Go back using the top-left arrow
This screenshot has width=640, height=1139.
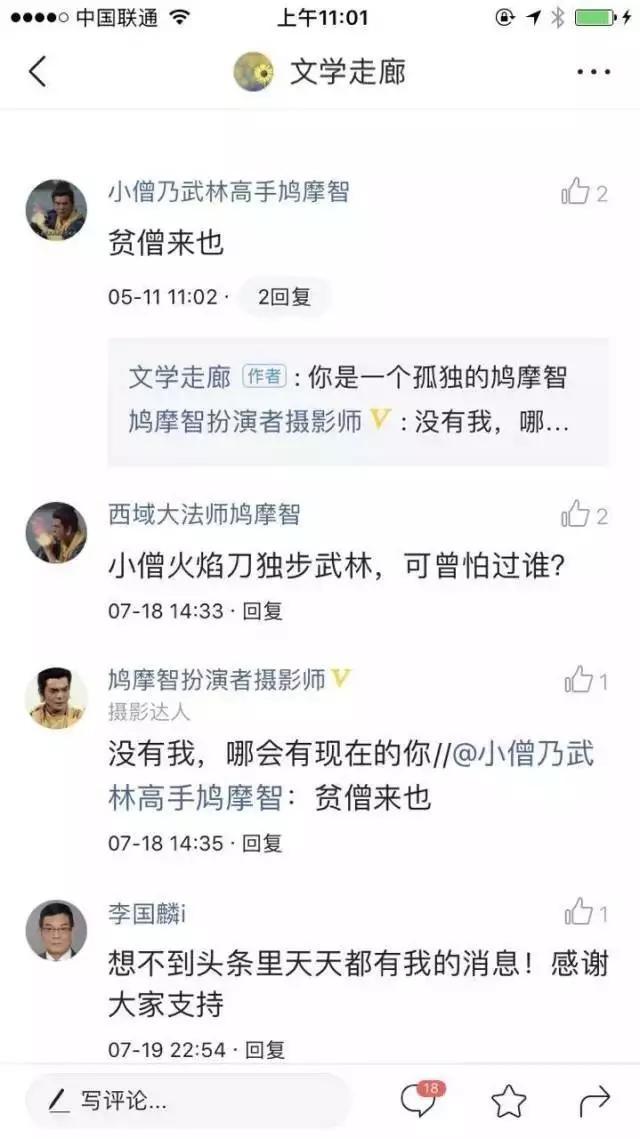[x=38, y=72]
